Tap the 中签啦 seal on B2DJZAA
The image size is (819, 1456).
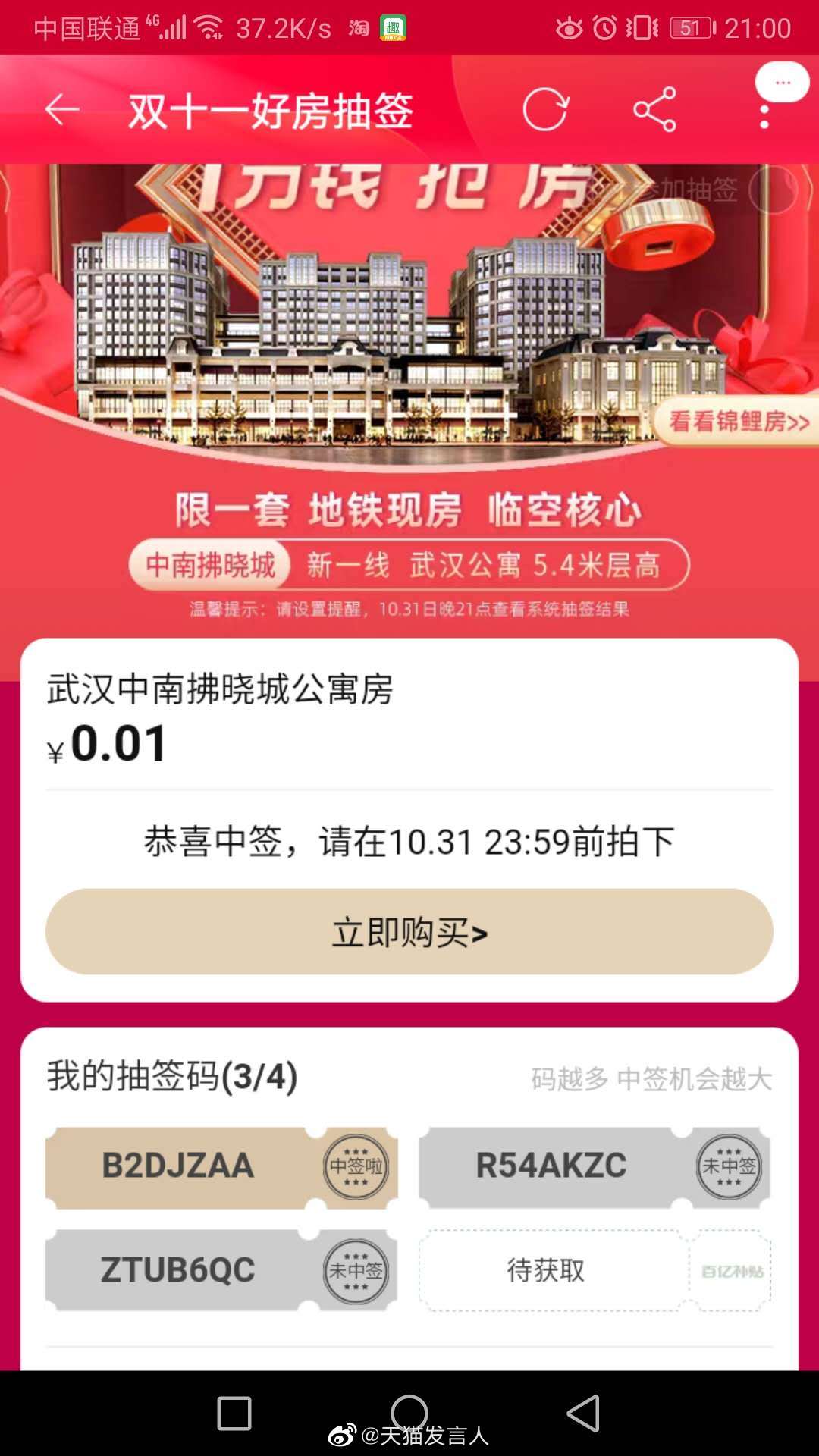point(356,1168)
